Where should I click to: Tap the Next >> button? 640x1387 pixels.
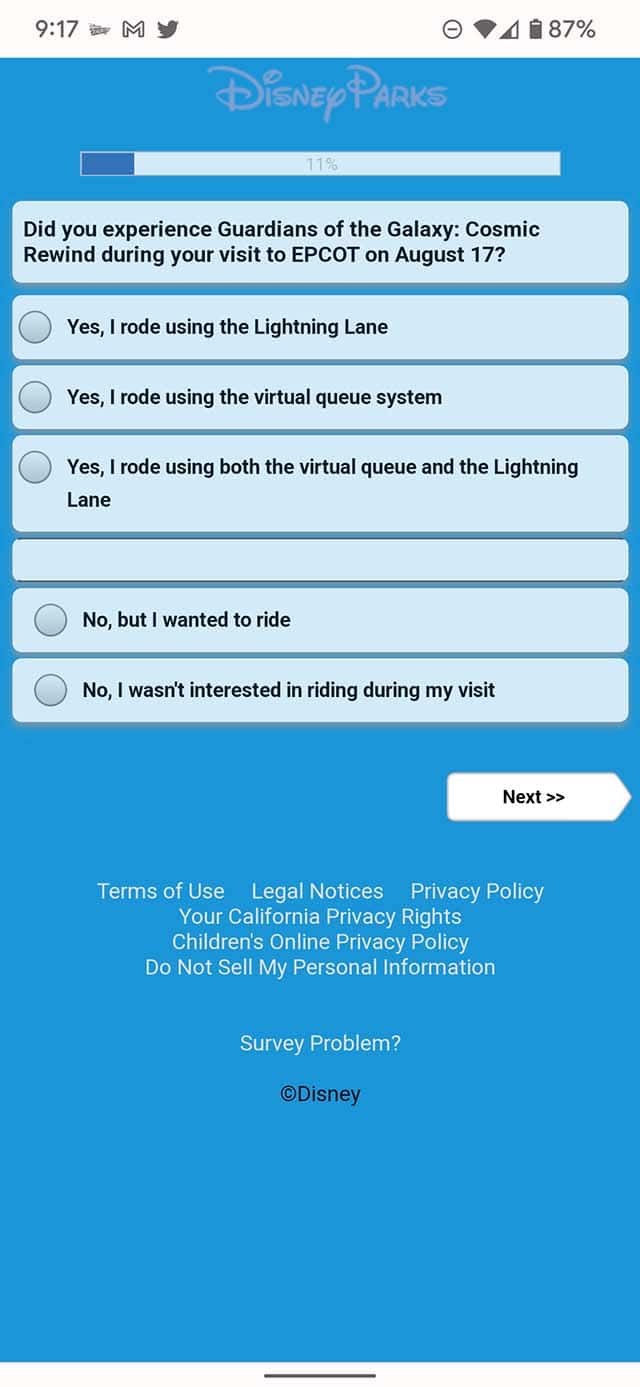(538, 797)
